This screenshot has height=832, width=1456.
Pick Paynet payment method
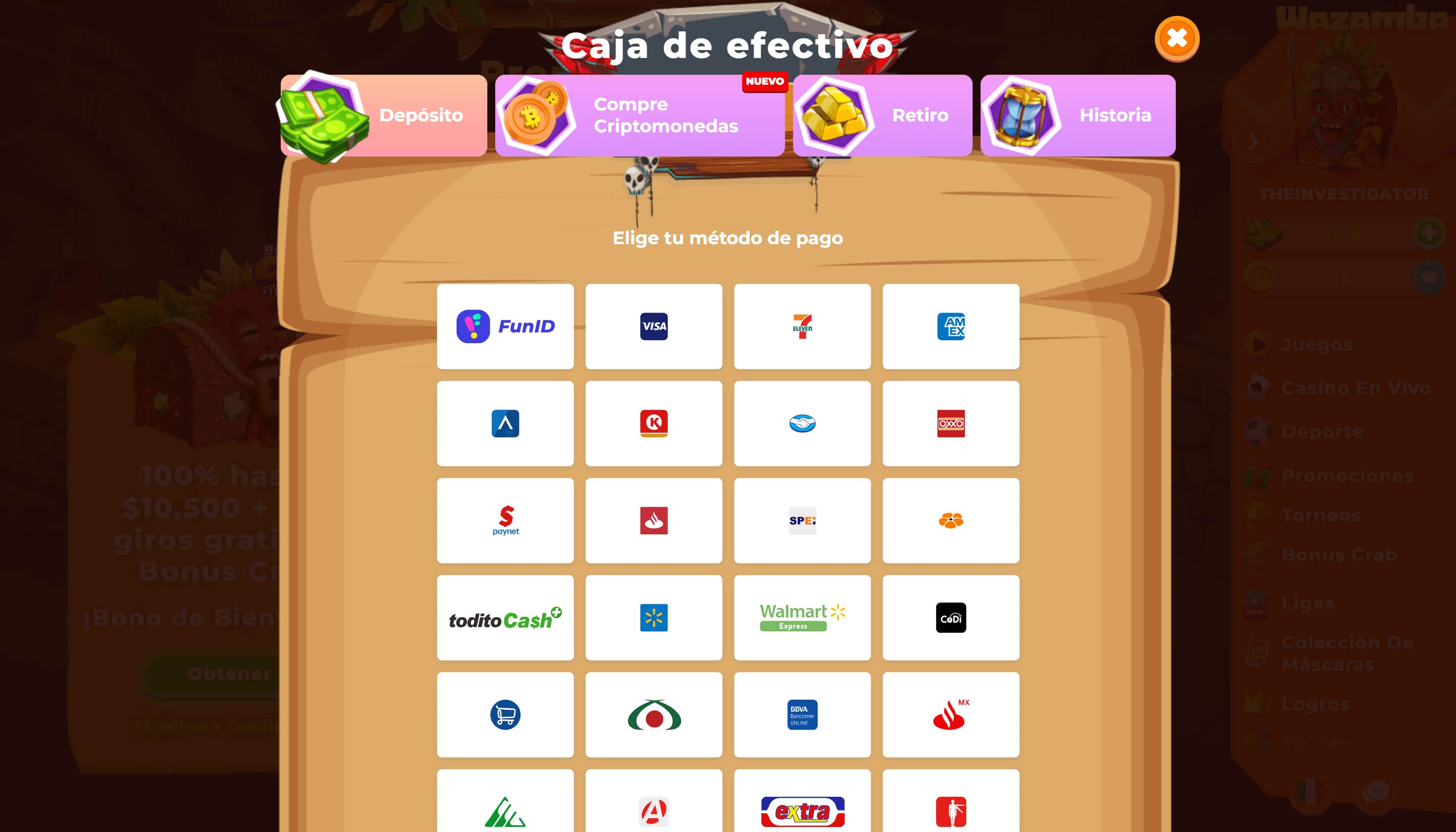point(505,520)
